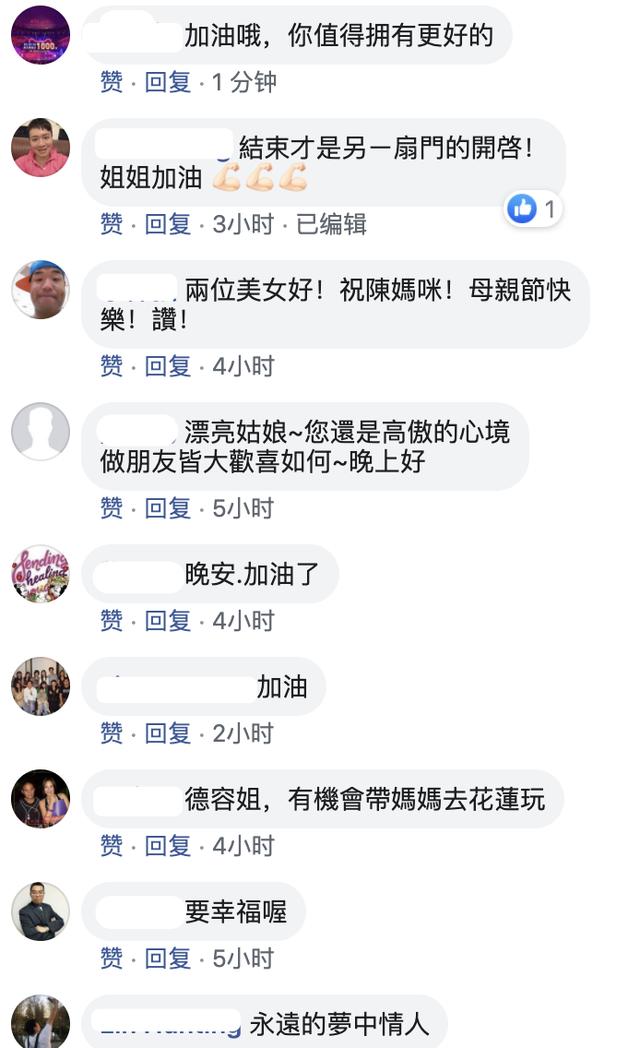The height and width of the screenshot is (1048, 640).
Task: Open avatar of 兩位美女好 commenter
Action: (x=40, y=290)
